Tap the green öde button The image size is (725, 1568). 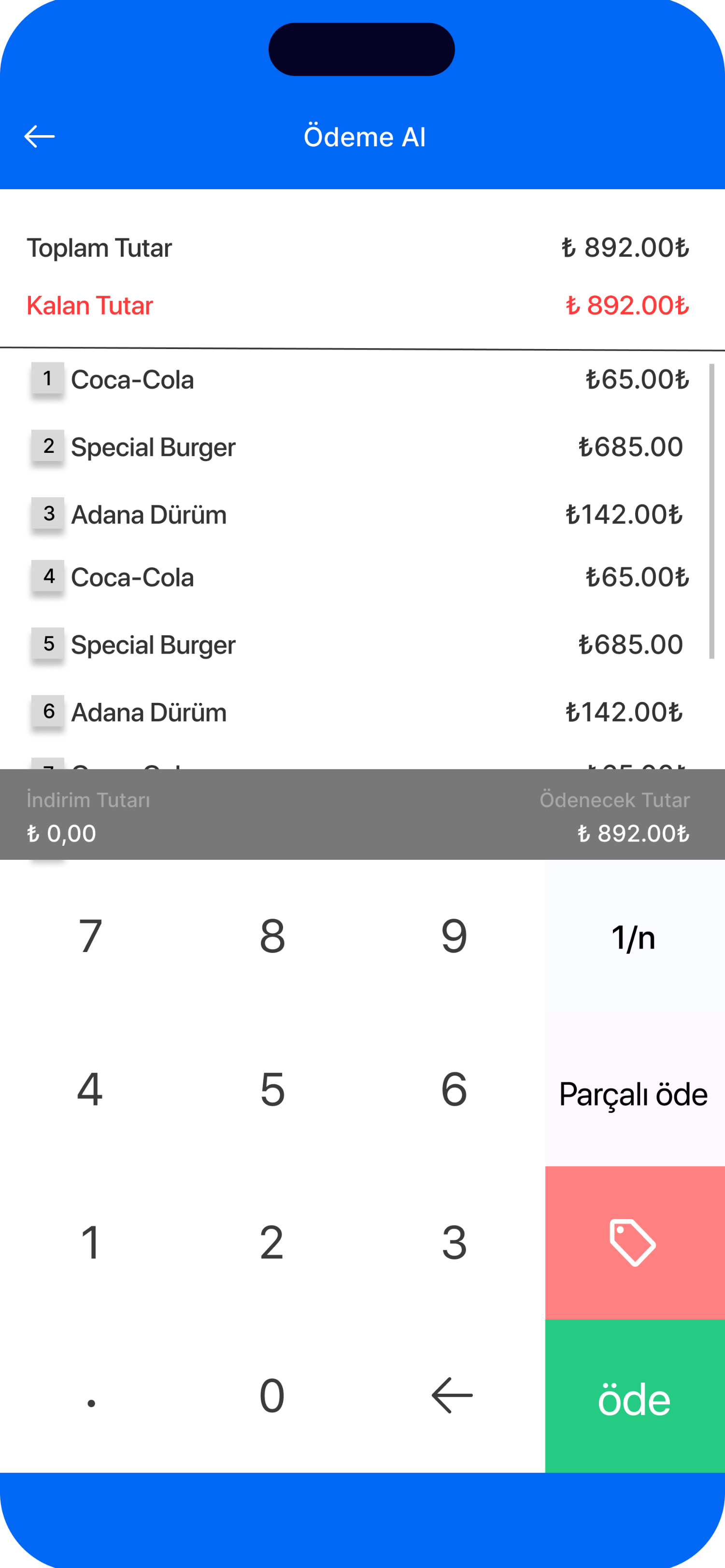635,1396
